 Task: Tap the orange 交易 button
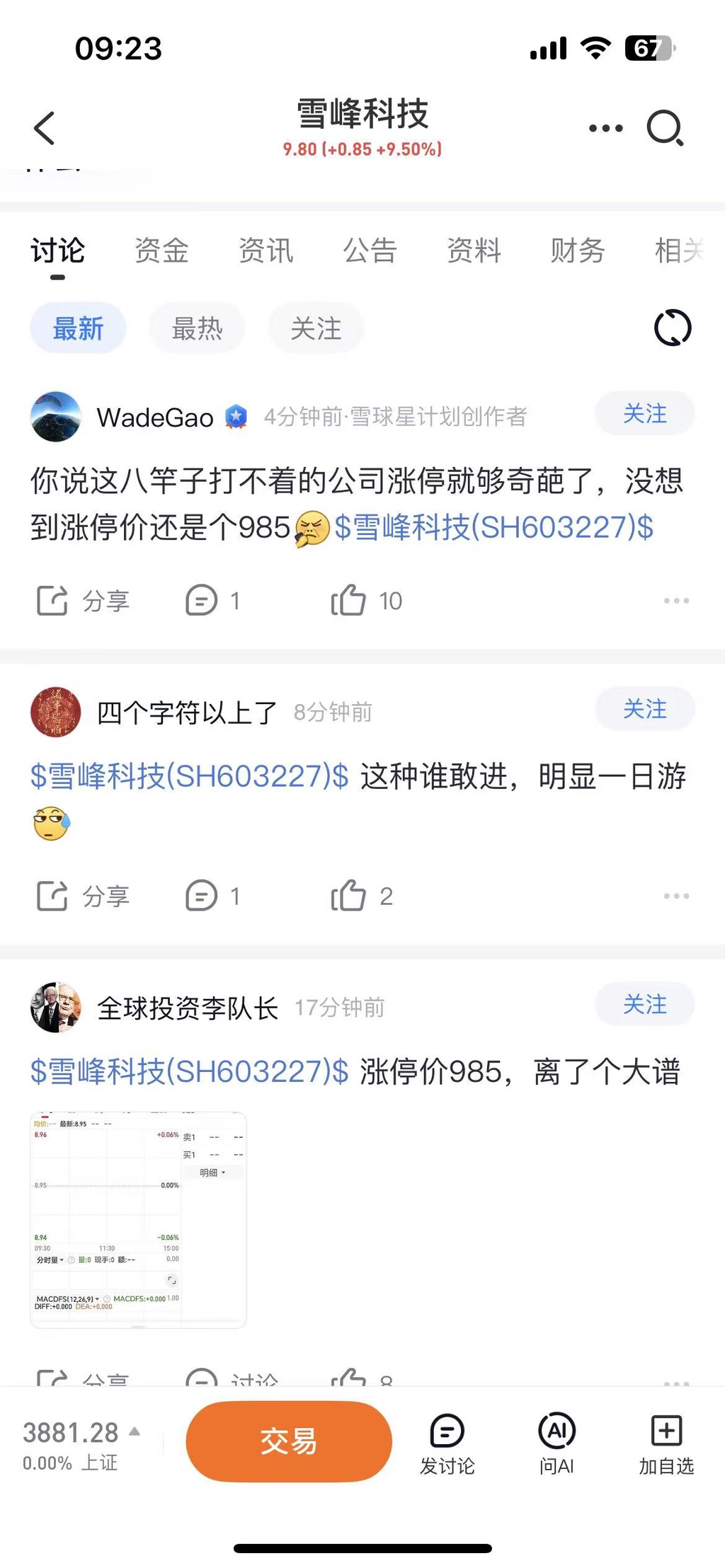click(288, 1441)
